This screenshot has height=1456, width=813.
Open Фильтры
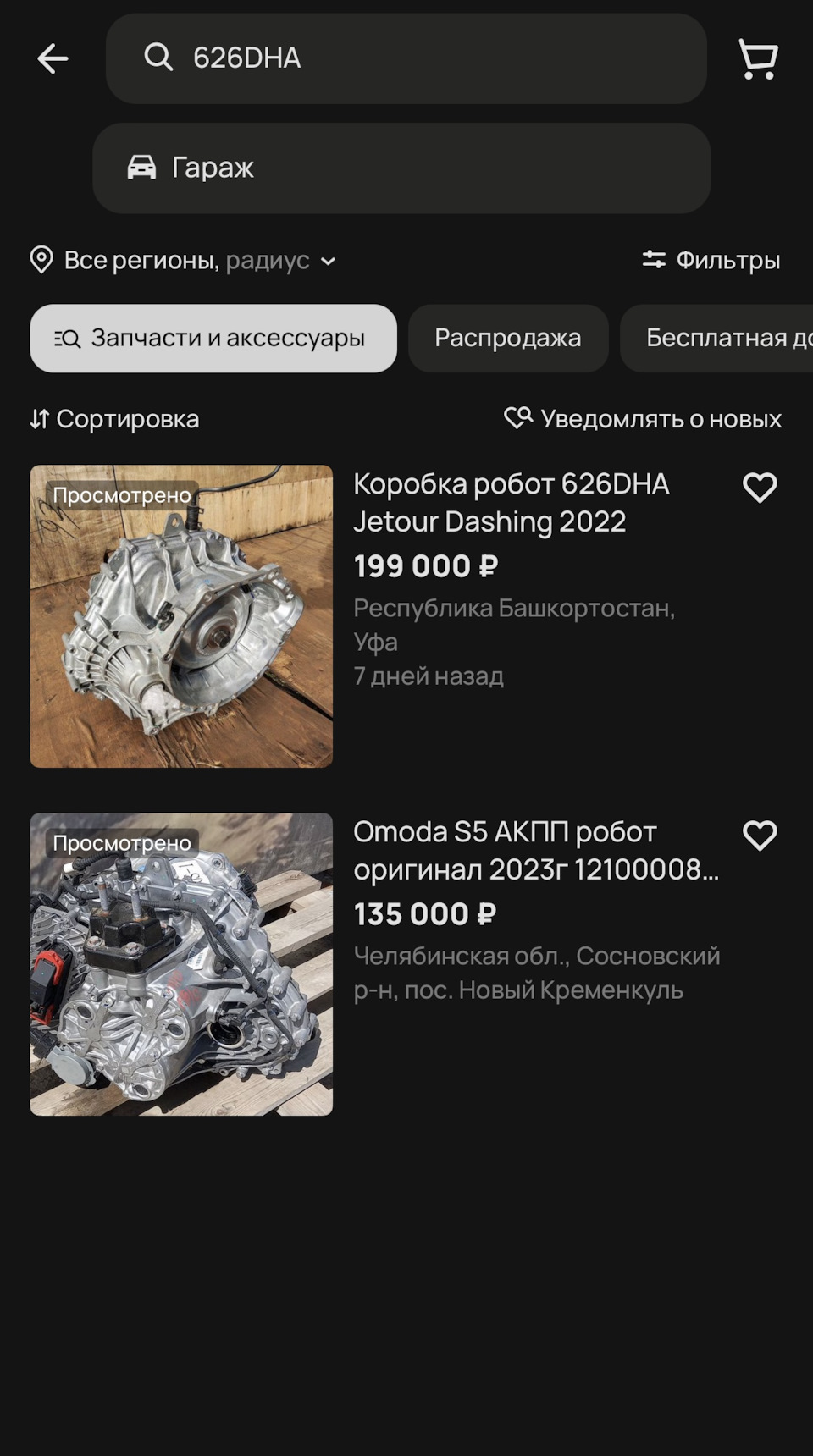711,260
